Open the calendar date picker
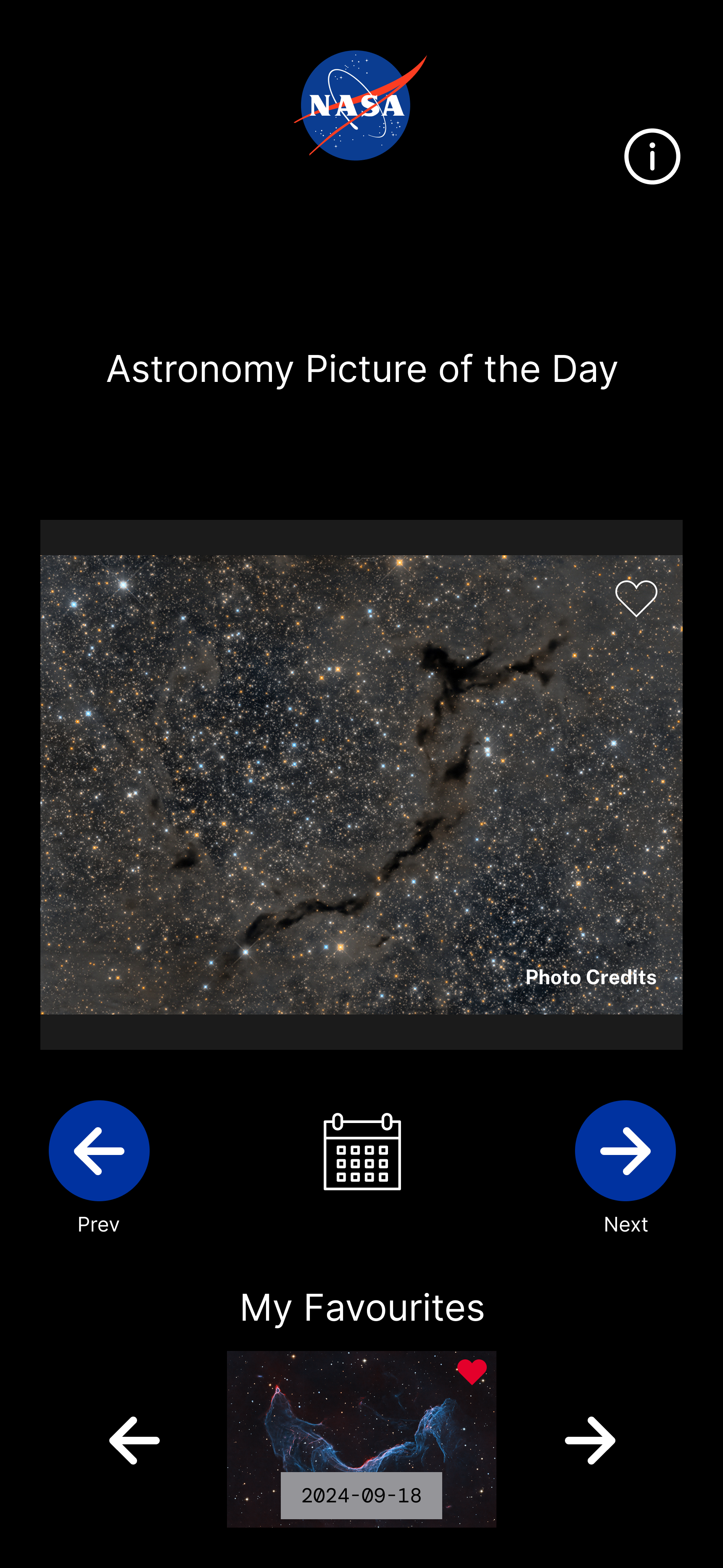 point(362,1152)
